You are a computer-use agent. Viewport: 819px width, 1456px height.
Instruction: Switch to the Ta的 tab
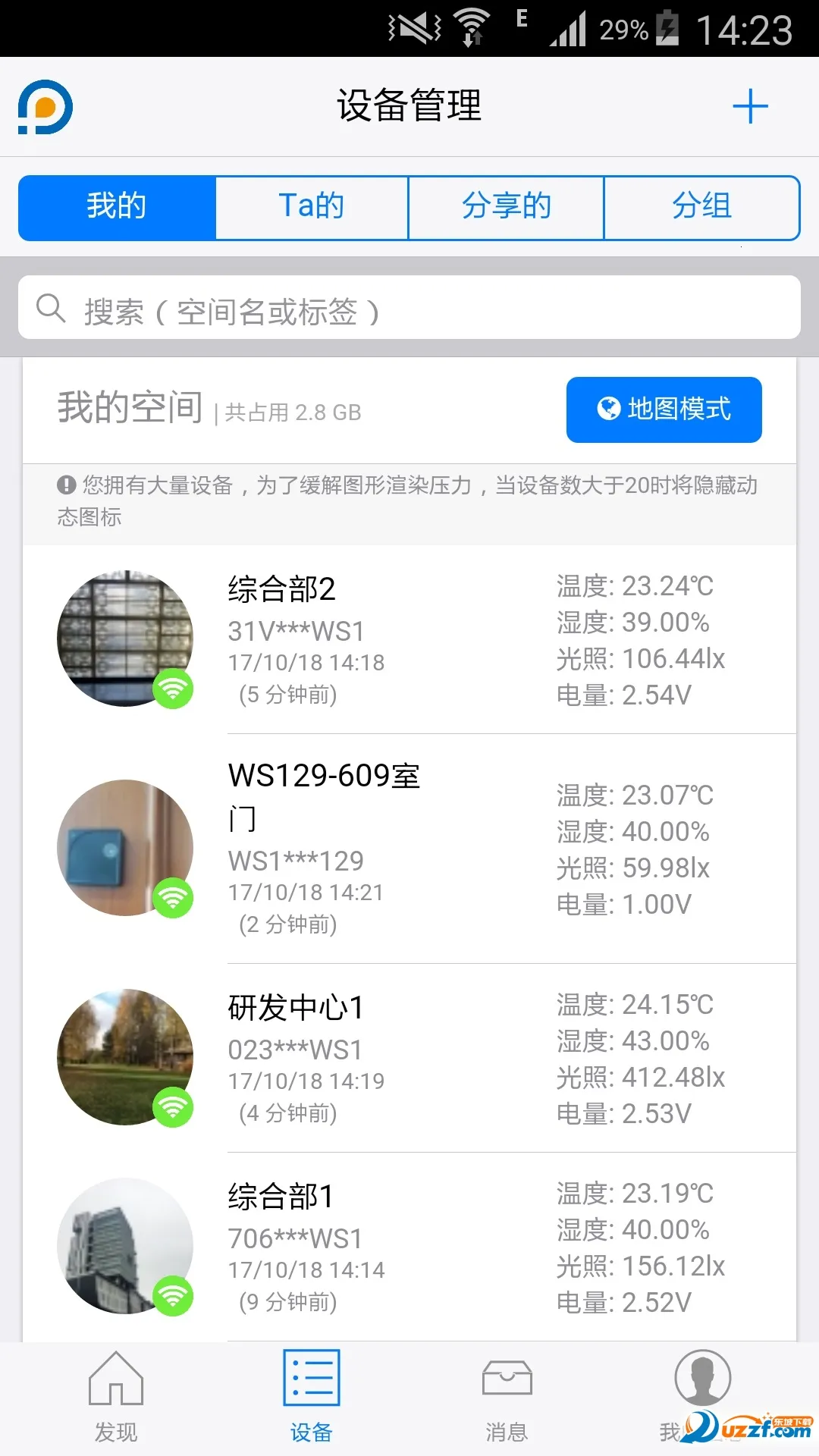tap(312, 207)
